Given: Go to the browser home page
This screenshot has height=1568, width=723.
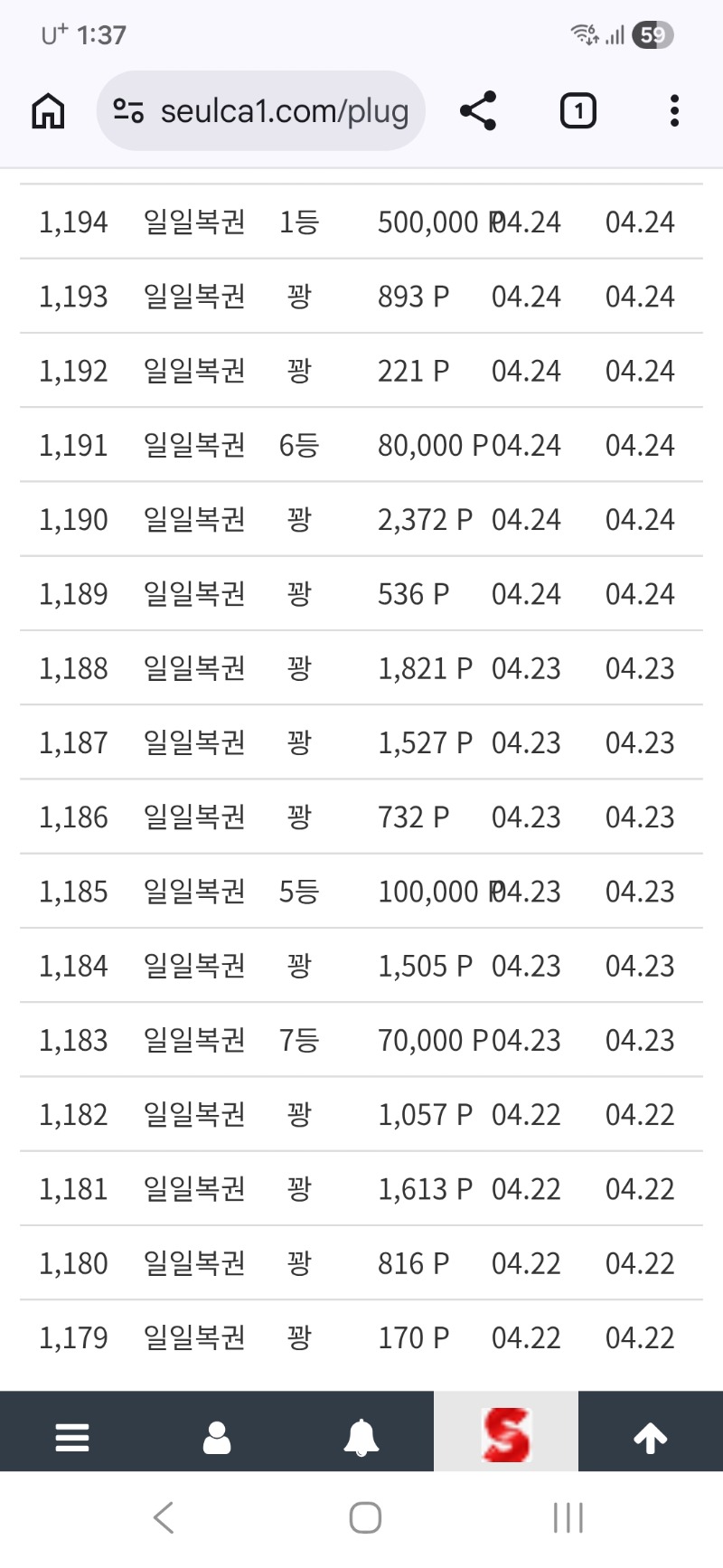Looking at the screenshot, I should click(x=48, y=111).
